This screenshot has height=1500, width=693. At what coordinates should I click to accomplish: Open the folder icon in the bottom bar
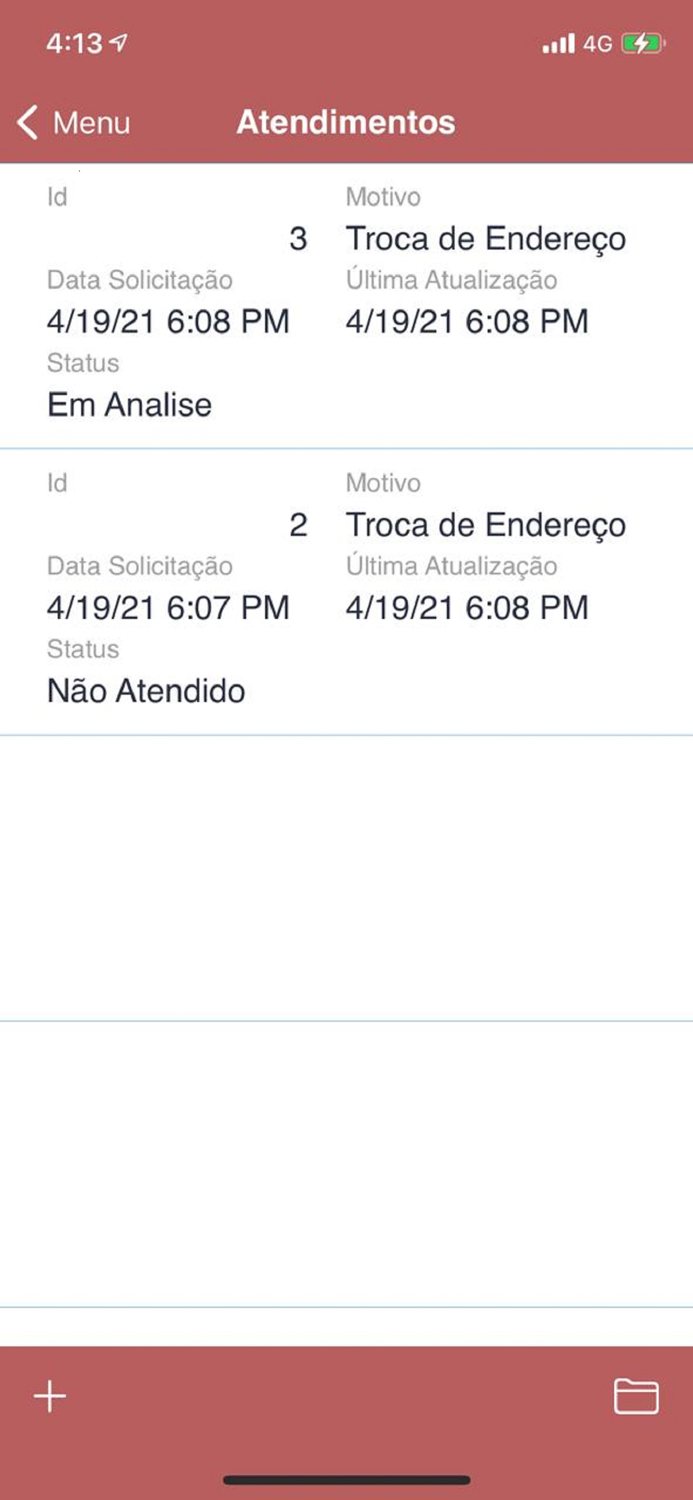(x=636, y=1396)
